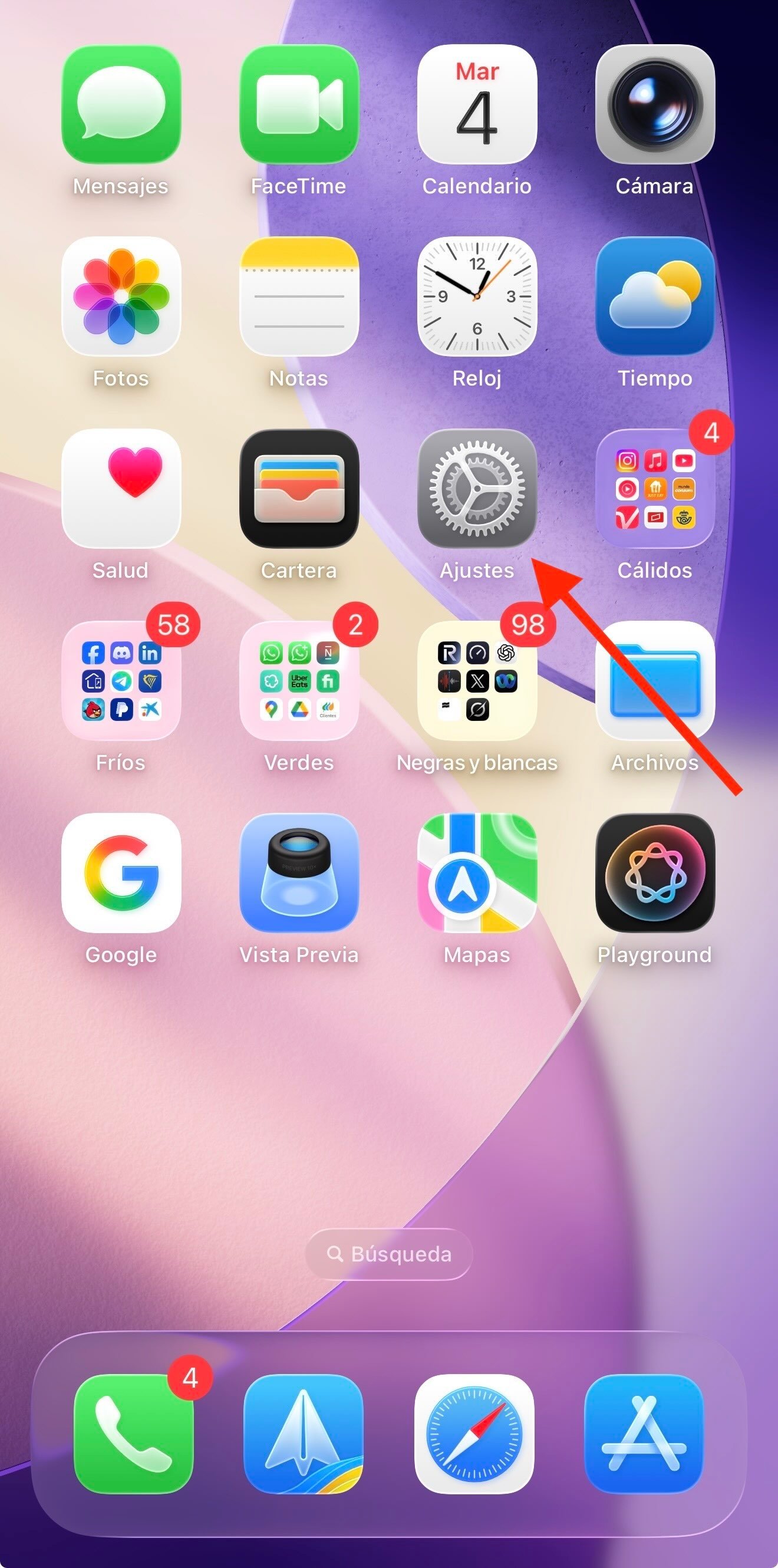
Task: Open FaceTime
Action: click(299, 104)
